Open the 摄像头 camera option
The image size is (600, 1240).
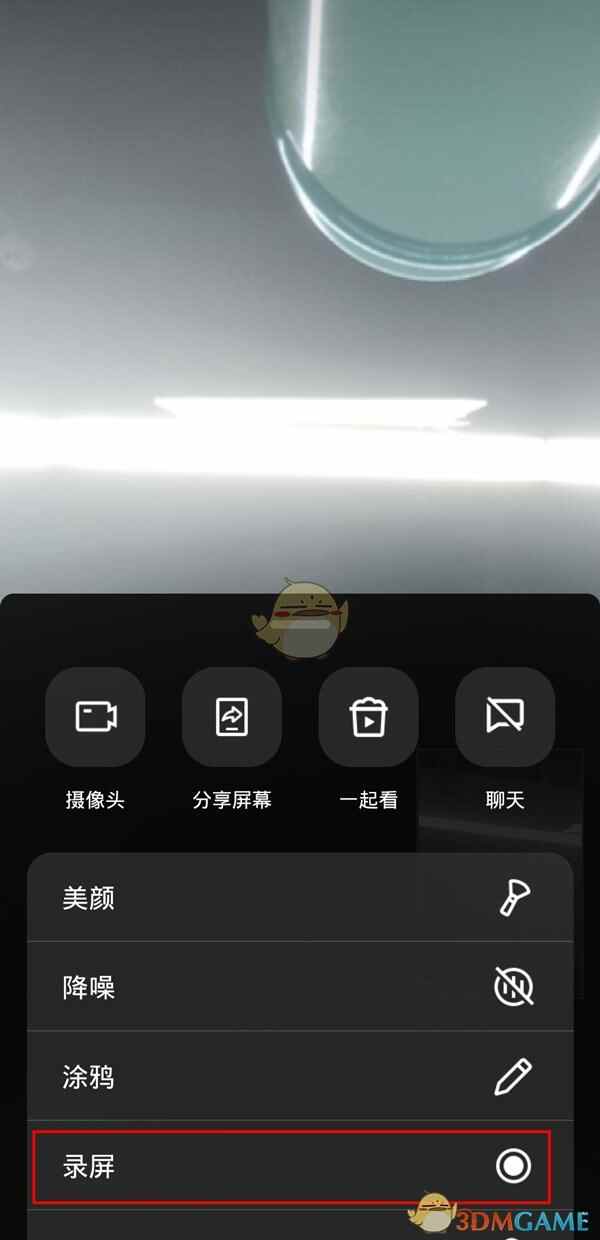tap(95, 717)
